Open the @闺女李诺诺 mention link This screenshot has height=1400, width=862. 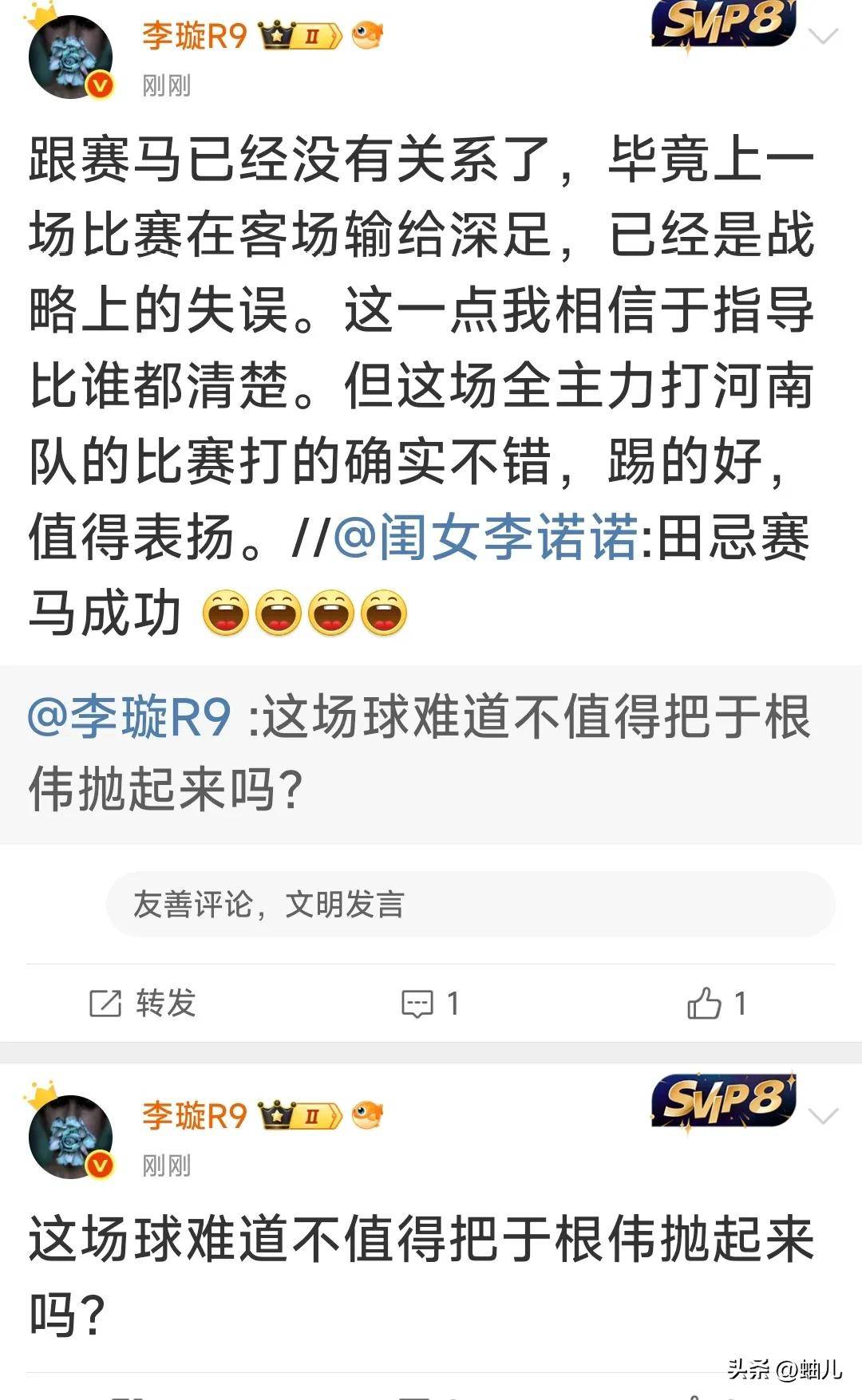tap(485, 537)
